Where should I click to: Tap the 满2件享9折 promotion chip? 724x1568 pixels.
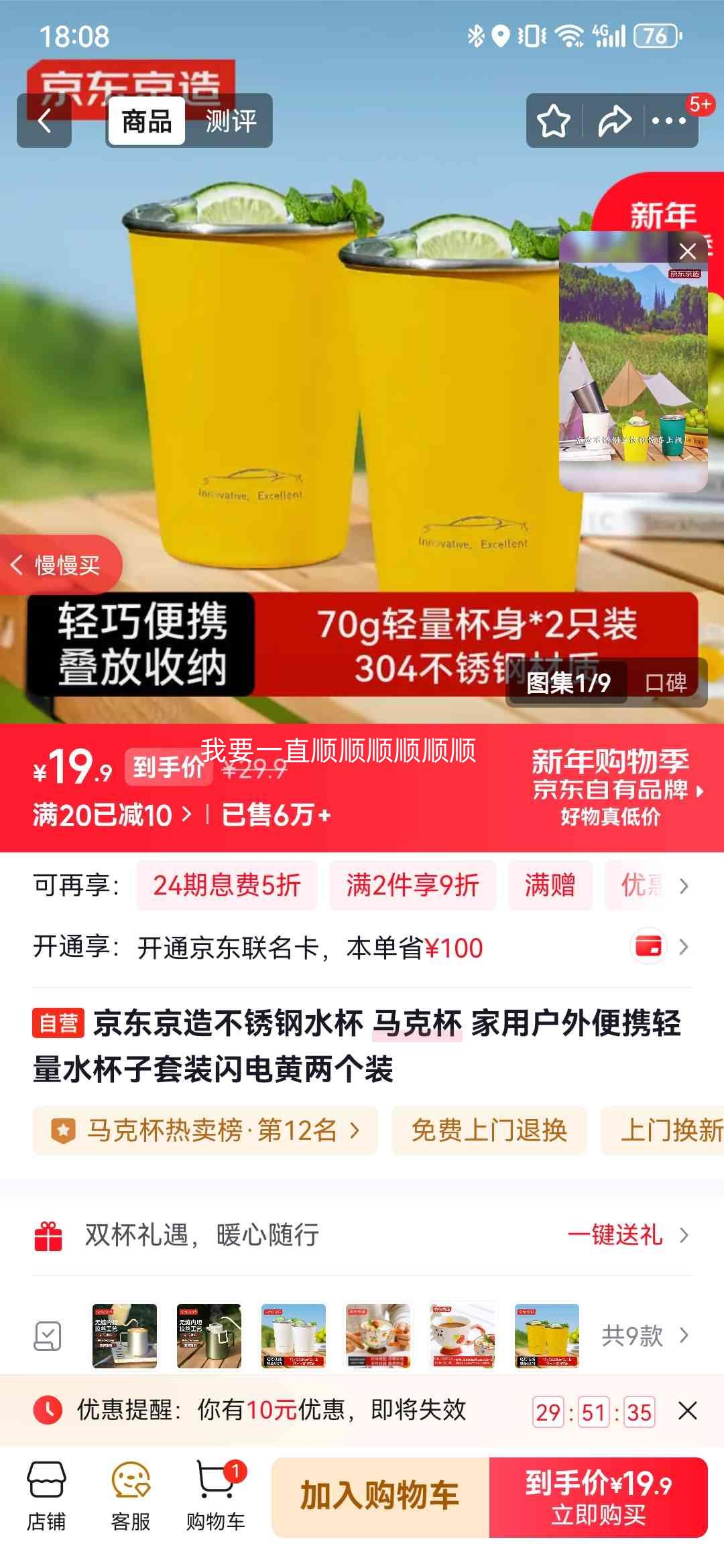(x=413, y=885)
